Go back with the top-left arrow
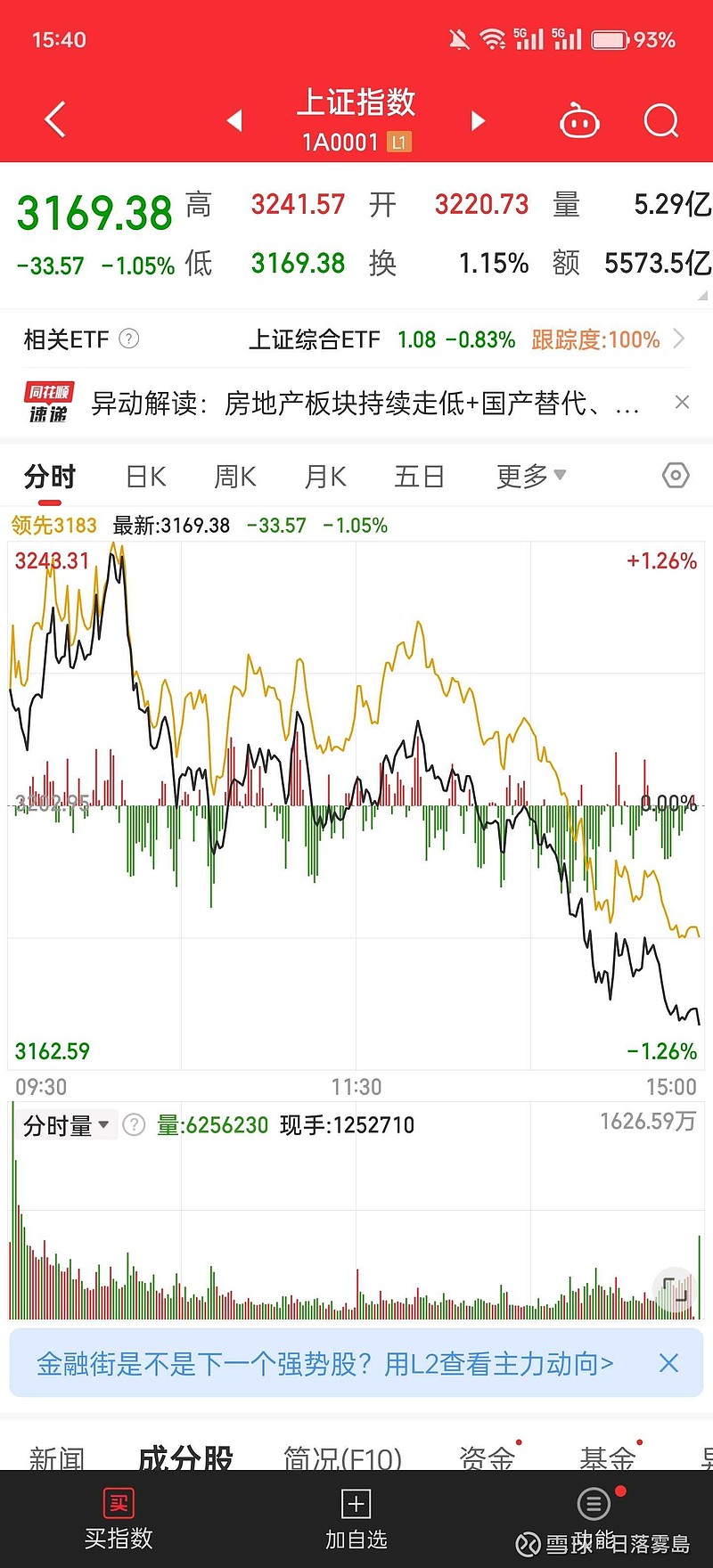This screenshot has height=1568, width=713. (x=53, y=118)
